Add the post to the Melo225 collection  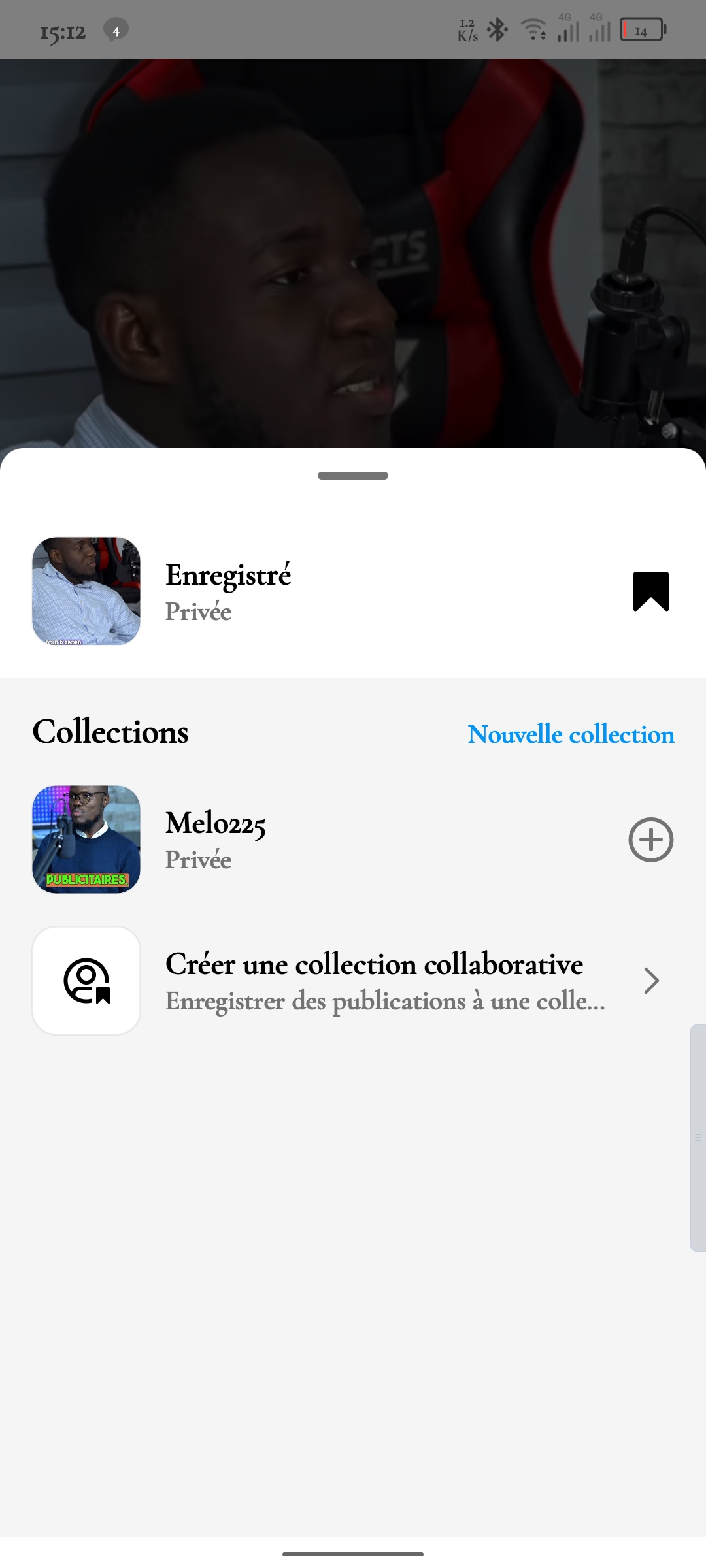pos(650,840)
